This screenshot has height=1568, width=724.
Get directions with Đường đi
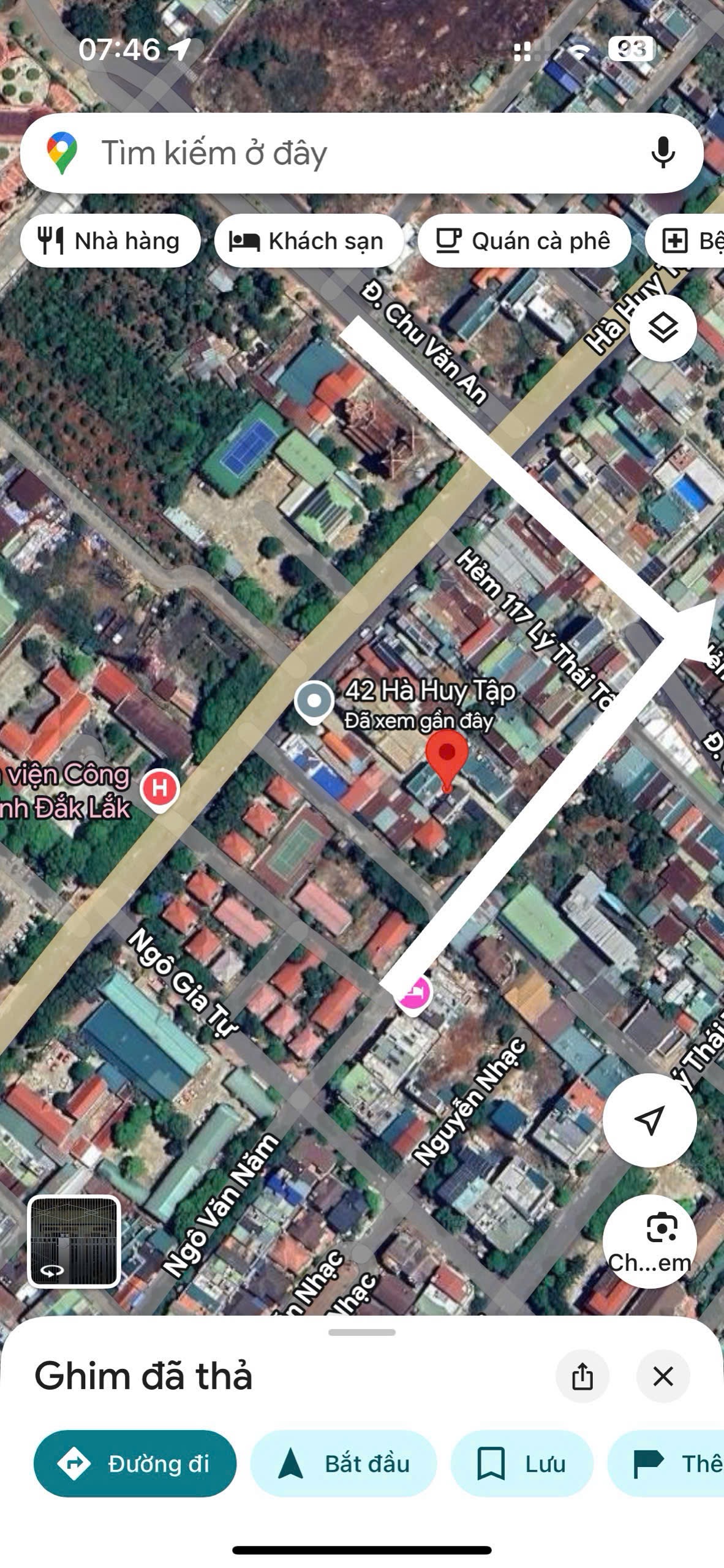tap(135, 1463)
